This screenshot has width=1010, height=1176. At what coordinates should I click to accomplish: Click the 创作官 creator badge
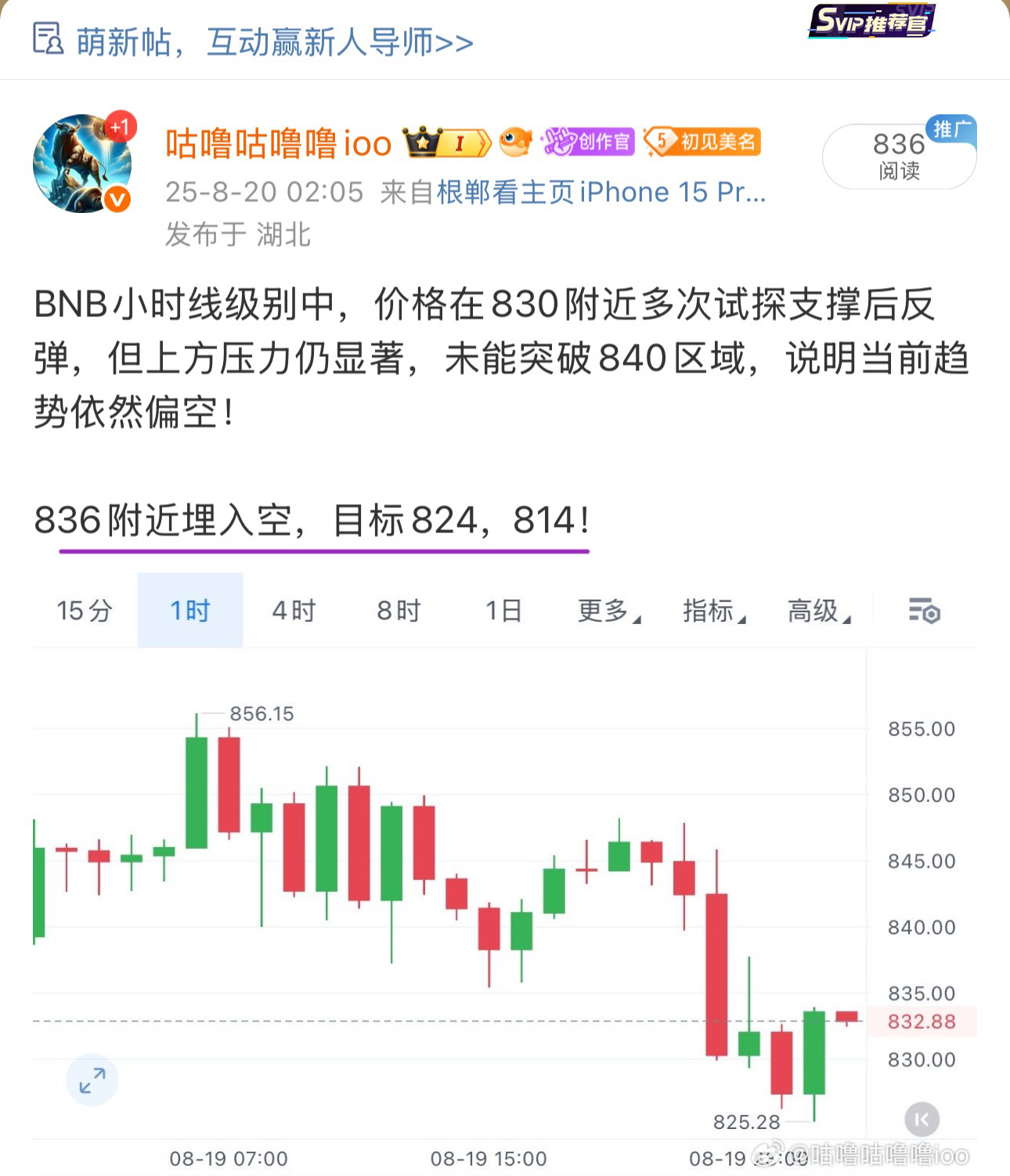point(584,141)
